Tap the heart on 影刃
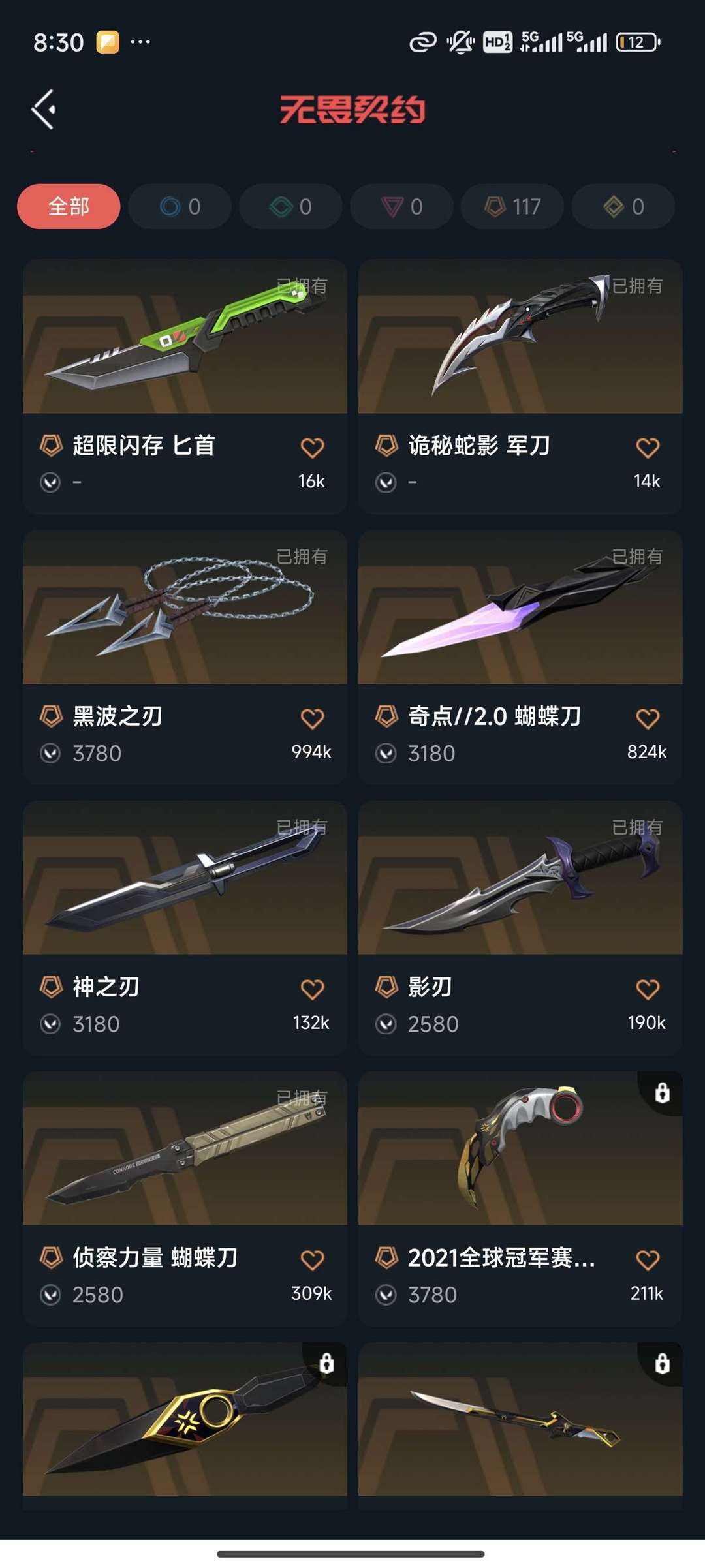This screenshot has height=1568, width=705. [x=648, y=989]
